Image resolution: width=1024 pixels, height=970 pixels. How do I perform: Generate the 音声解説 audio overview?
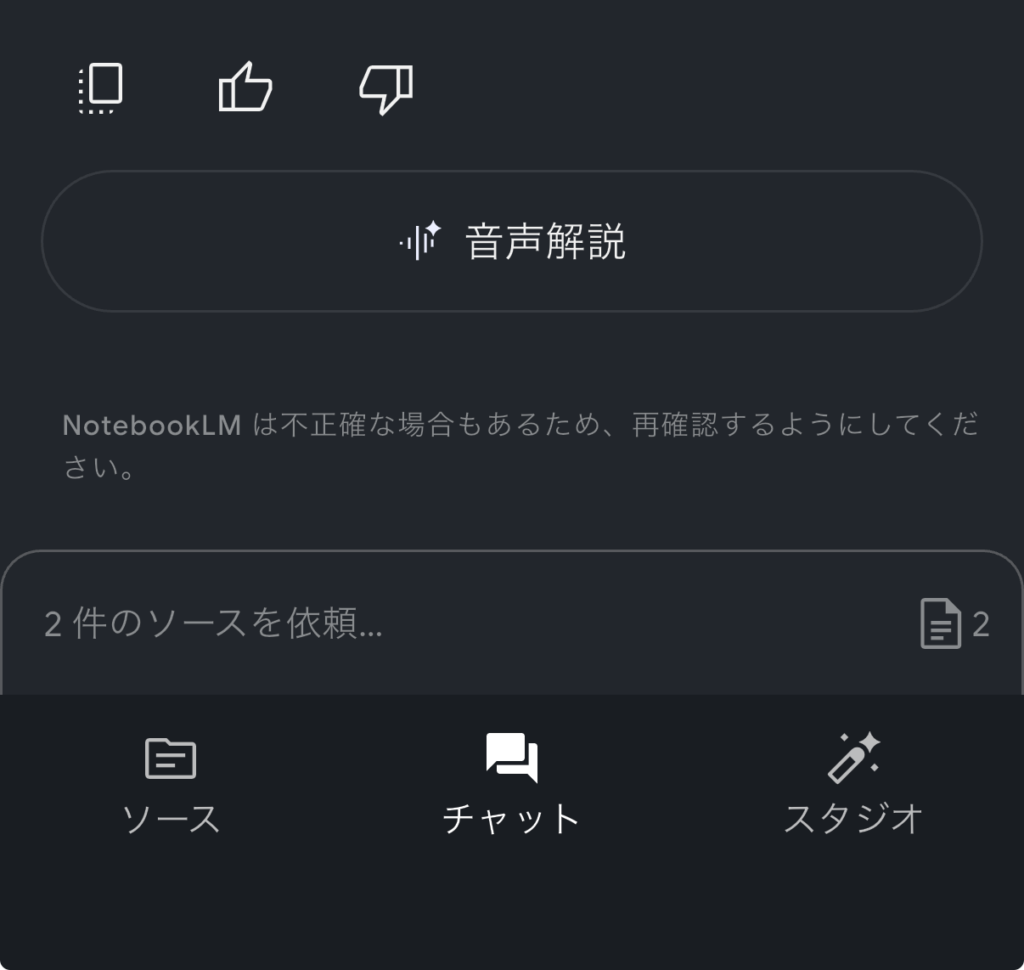point(511,242)
